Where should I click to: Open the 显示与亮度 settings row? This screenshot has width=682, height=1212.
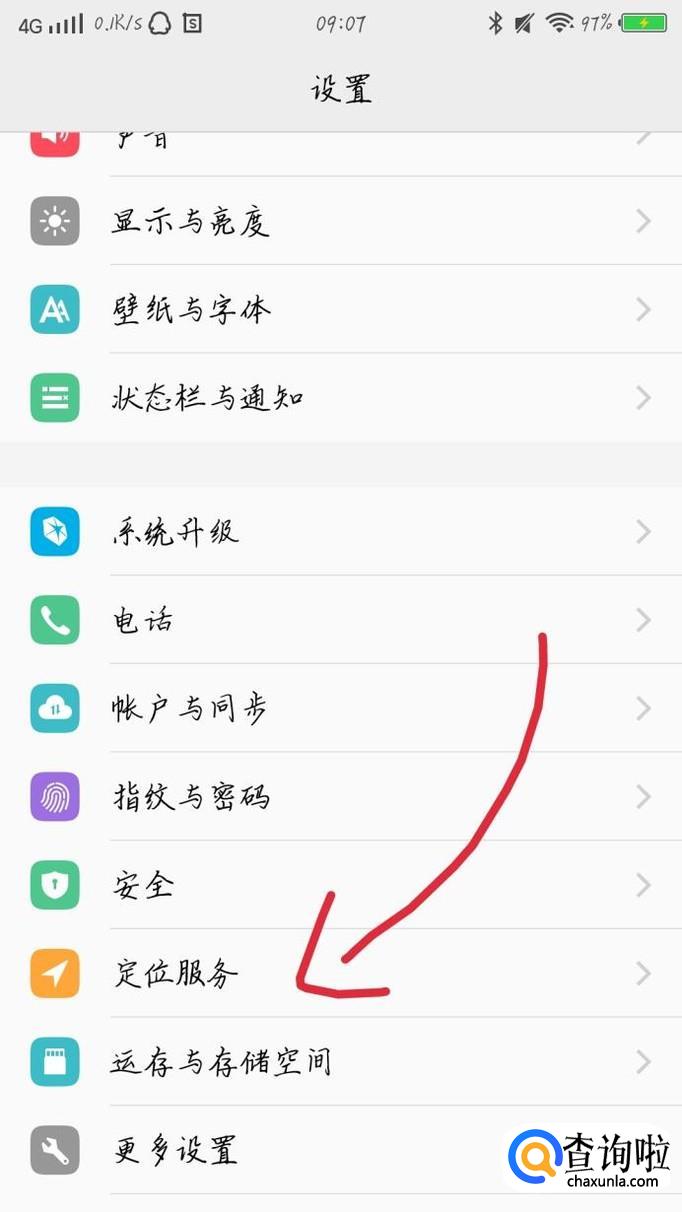click(x=341, y=221)
